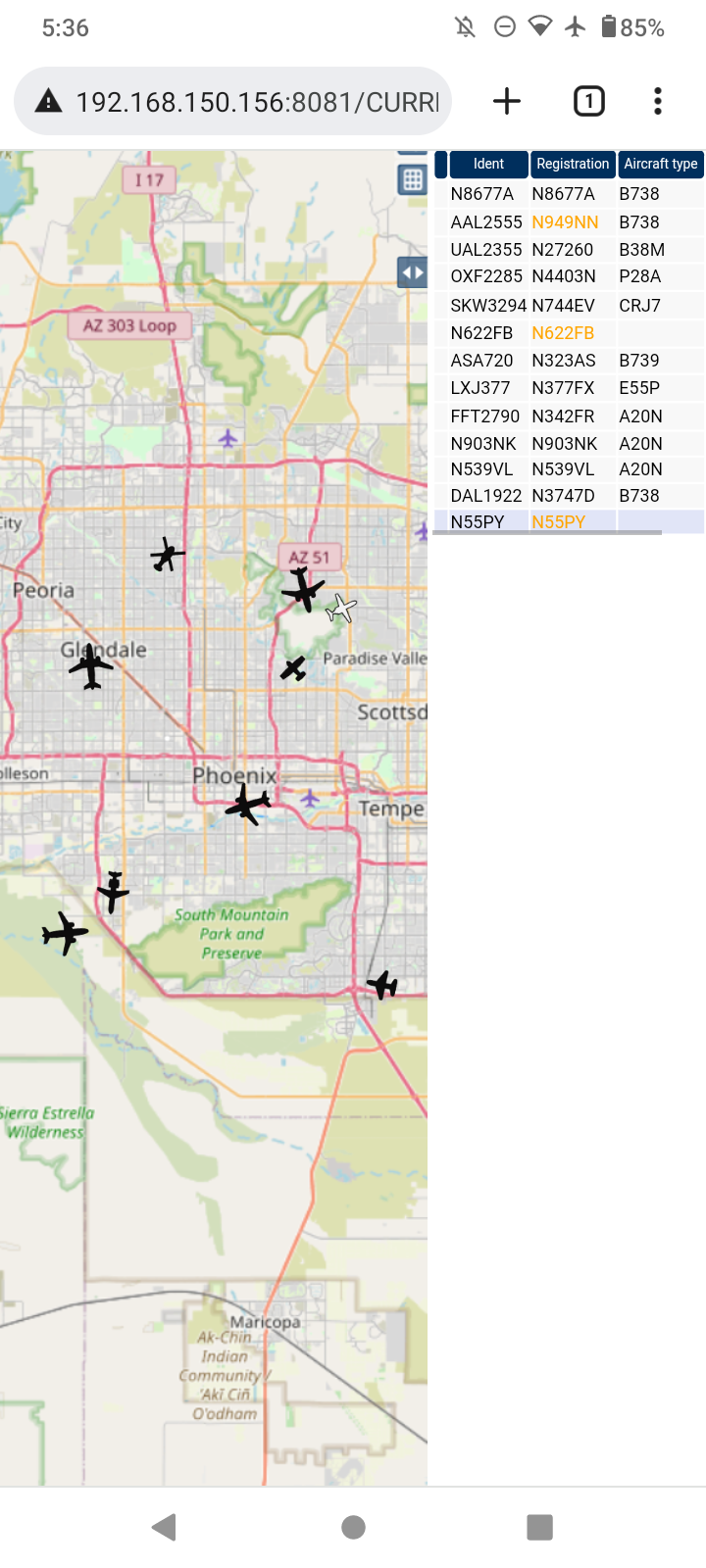Sort the table by Ident column
706x1568 pixels.
(x=488, y=164)
